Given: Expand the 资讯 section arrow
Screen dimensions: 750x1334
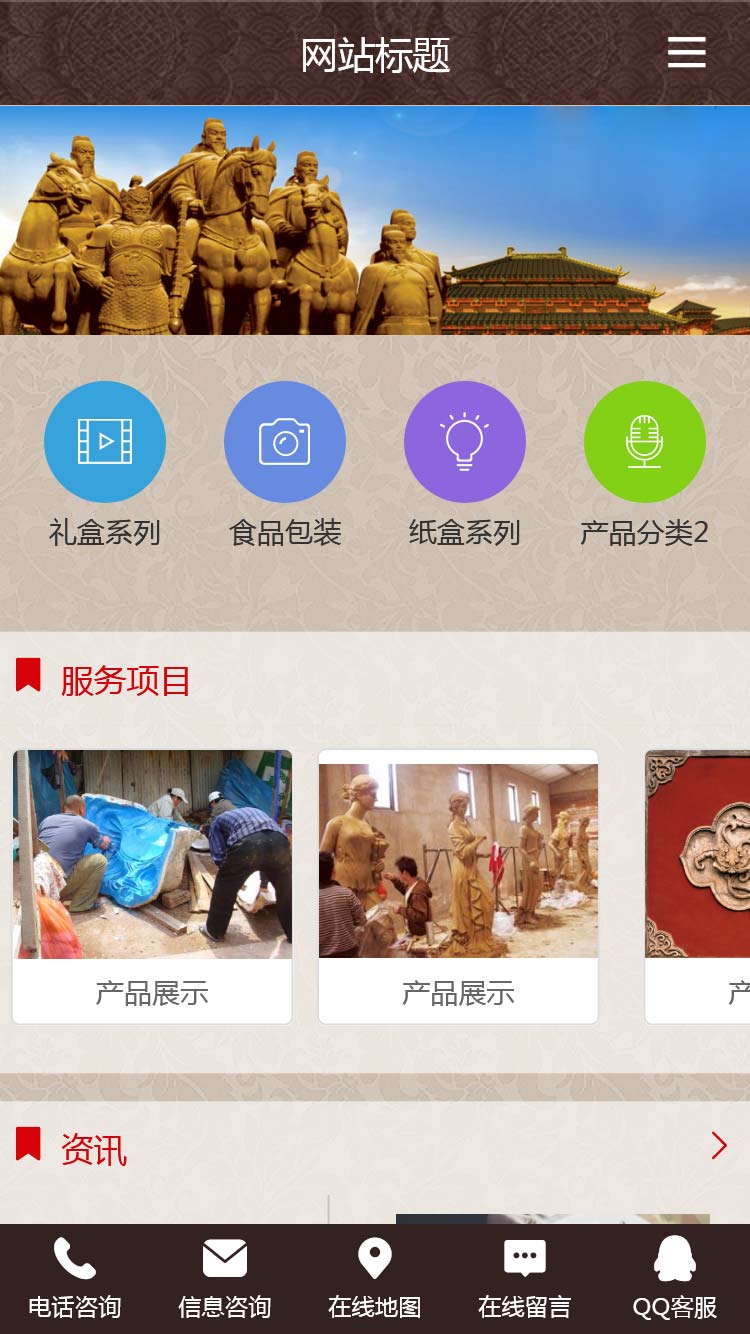Looking at the screenshot, I should point(718,1145).
